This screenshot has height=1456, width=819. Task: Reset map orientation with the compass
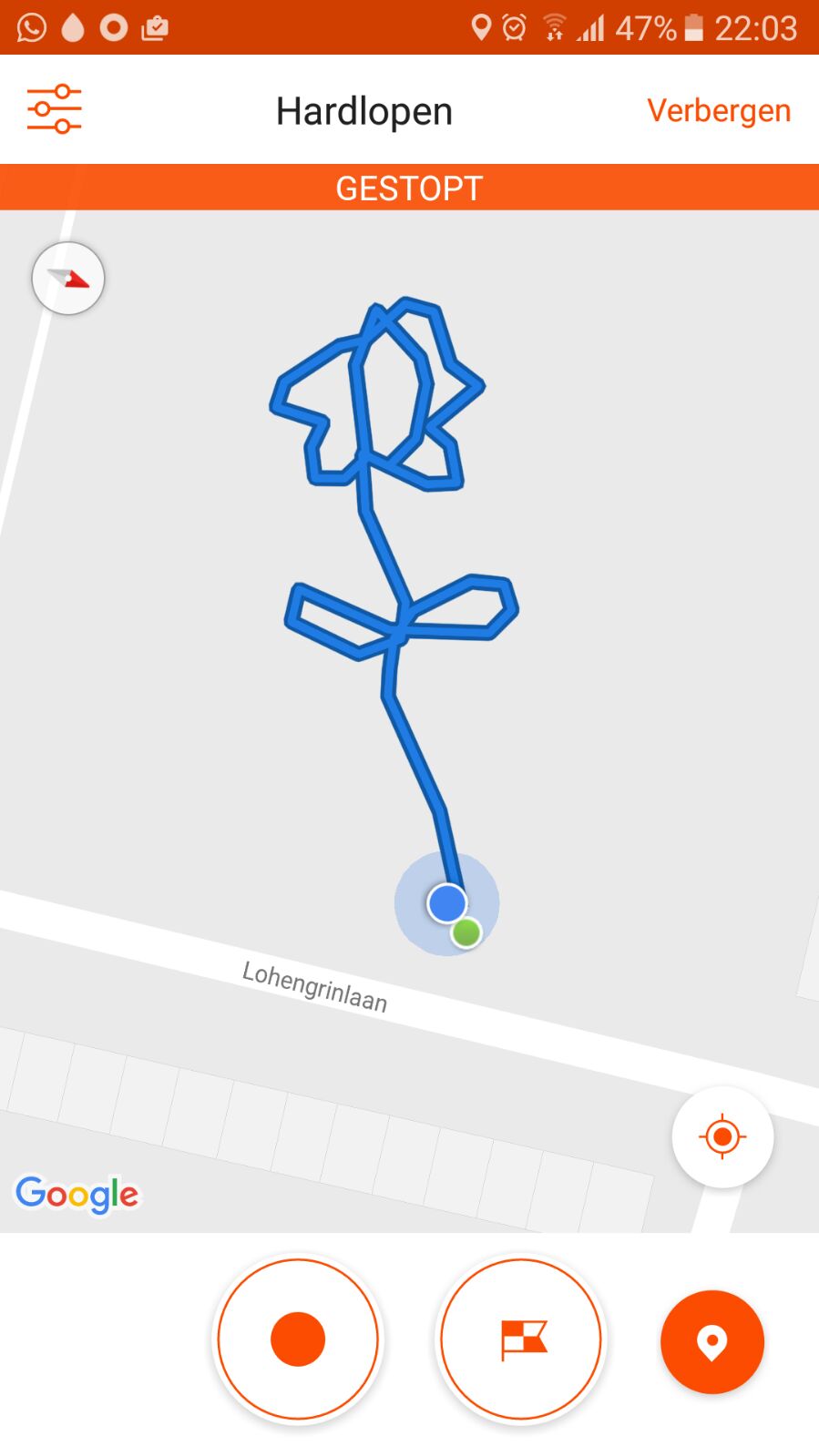[x=68, y=278]
